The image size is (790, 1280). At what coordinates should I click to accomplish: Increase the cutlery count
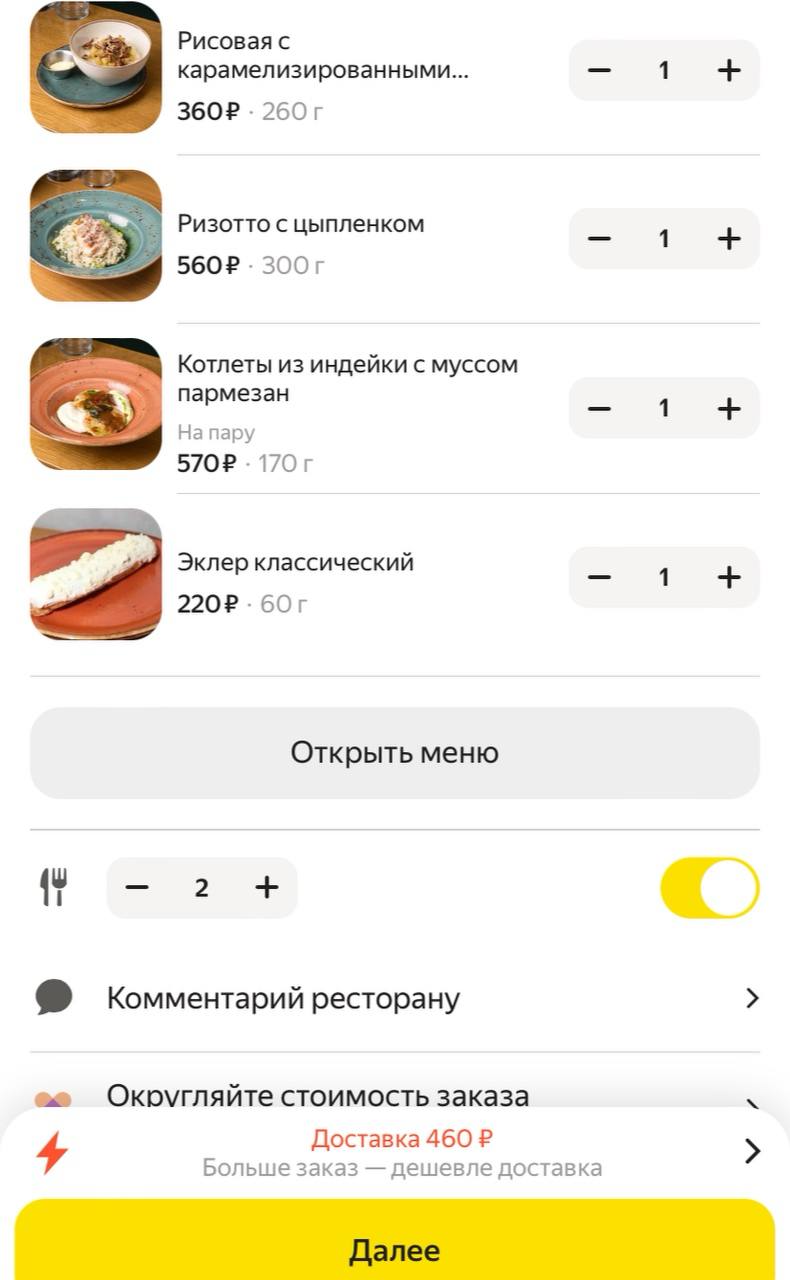click(x=266, y=888)
